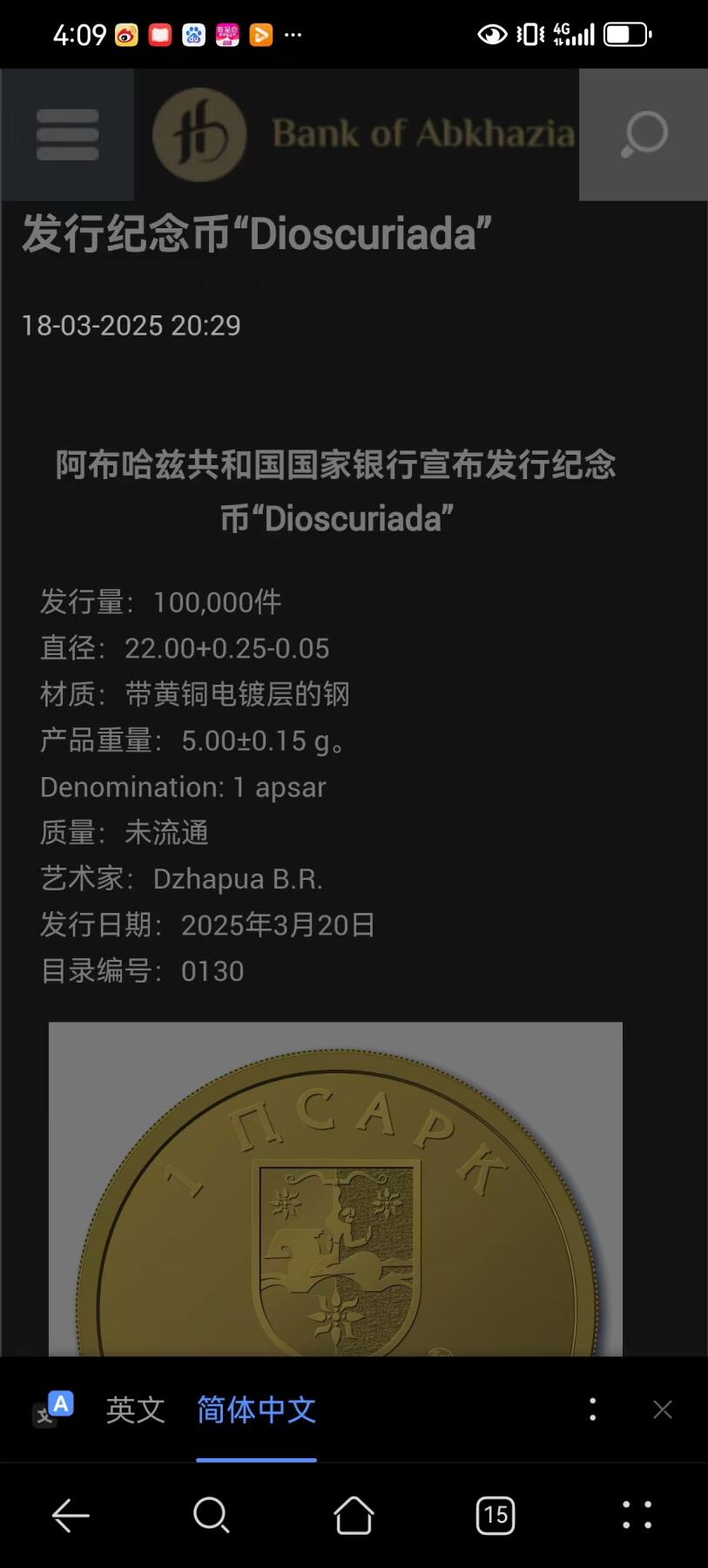Select 简体中文 translation language
This screenshot has height=1568, width=708.
click(x=256, y=1409)
